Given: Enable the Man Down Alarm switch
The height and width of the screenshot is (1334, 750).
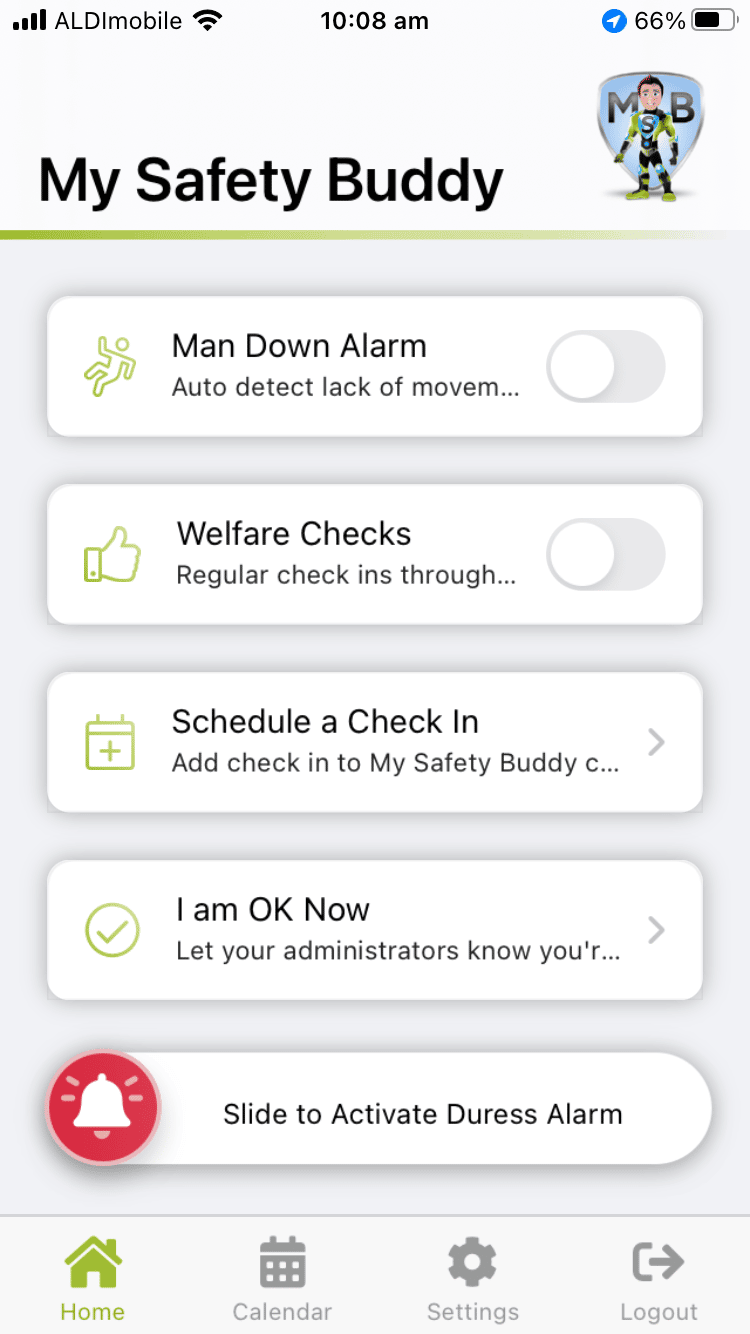Looking at the screenshot, I should (605, 367).
